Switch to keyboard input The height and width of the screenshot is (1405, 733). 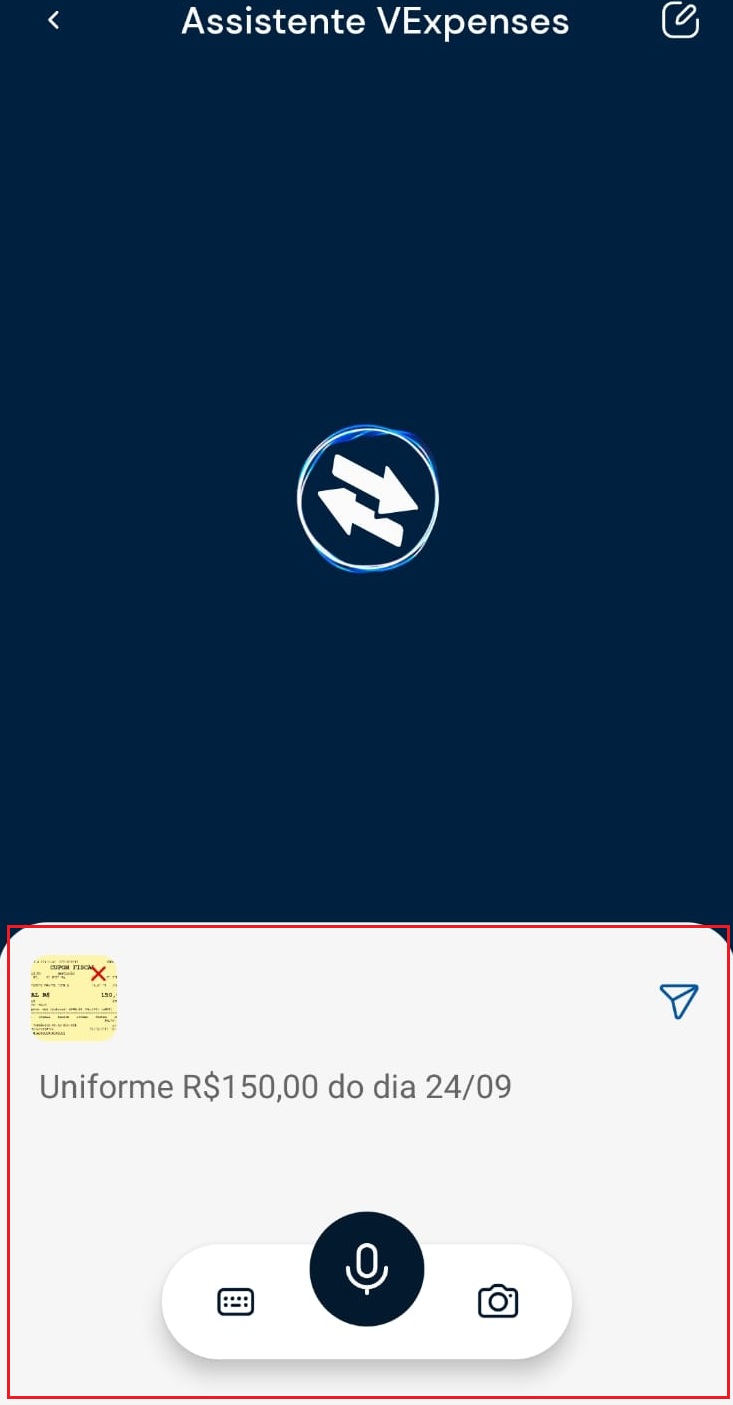(236, 1301)
